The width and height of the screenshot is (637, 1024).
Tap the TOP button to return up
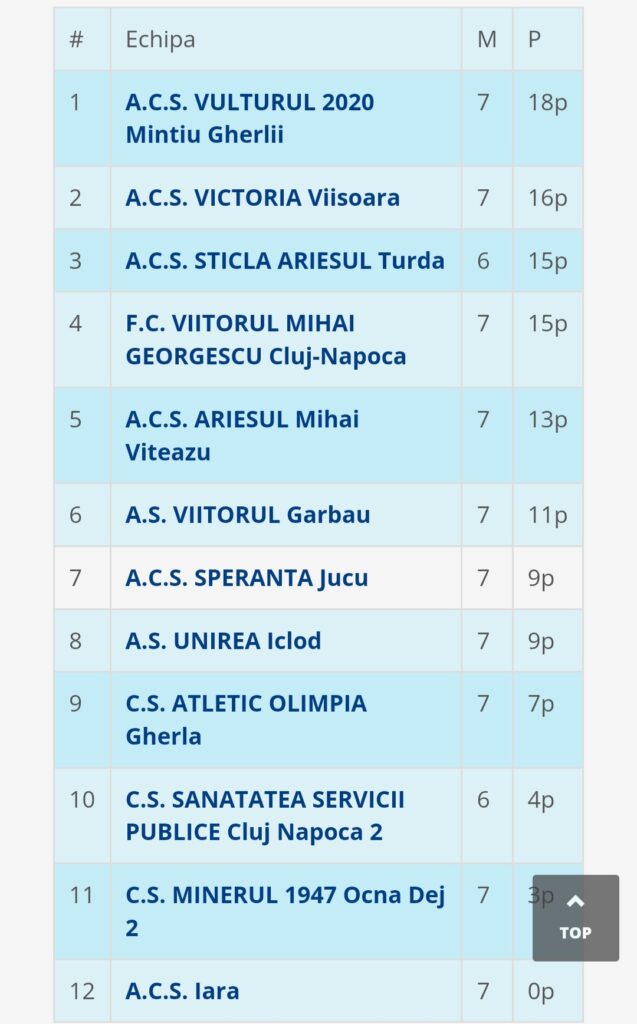575,917
